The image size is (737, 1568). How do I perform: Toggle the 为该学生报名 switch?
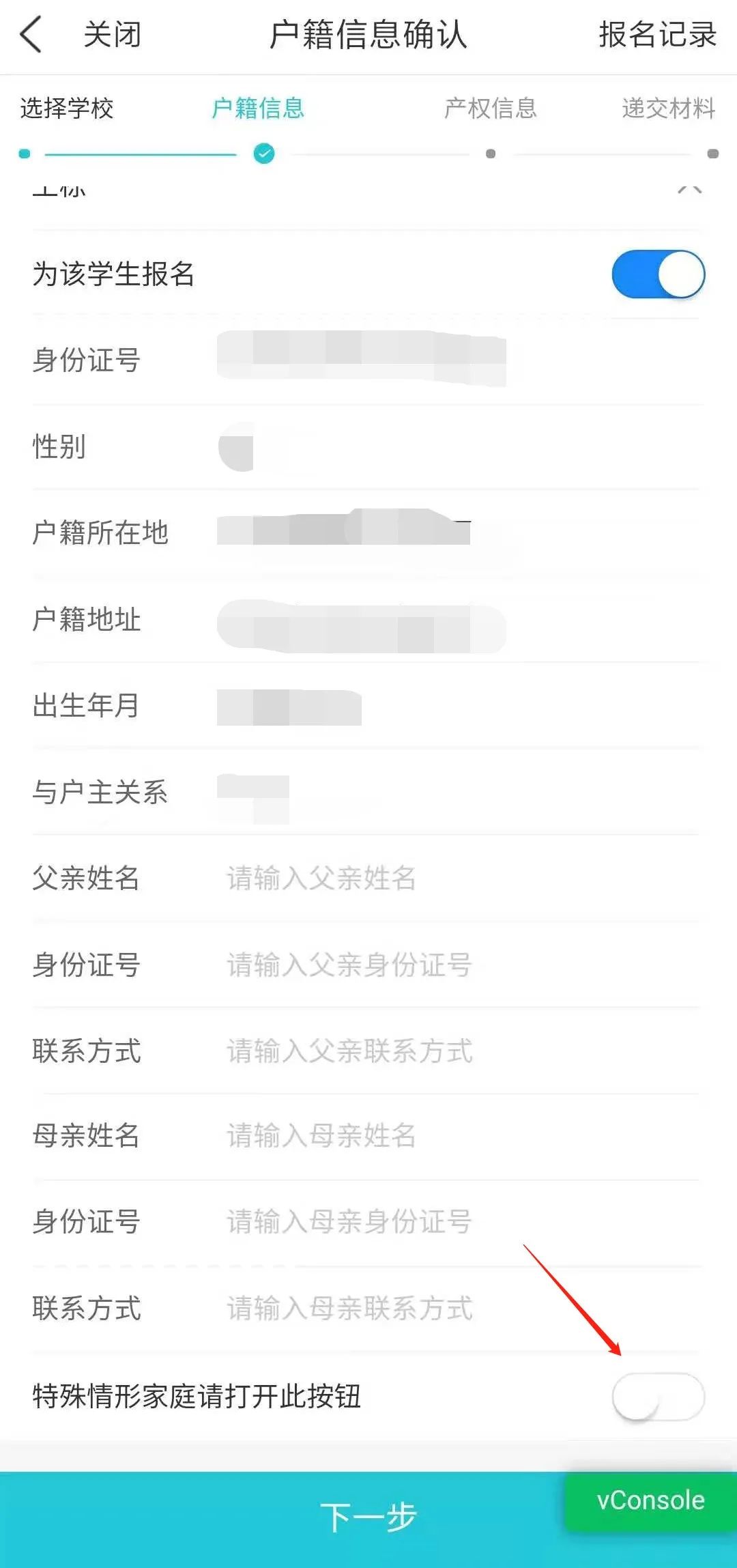[658, 274]
